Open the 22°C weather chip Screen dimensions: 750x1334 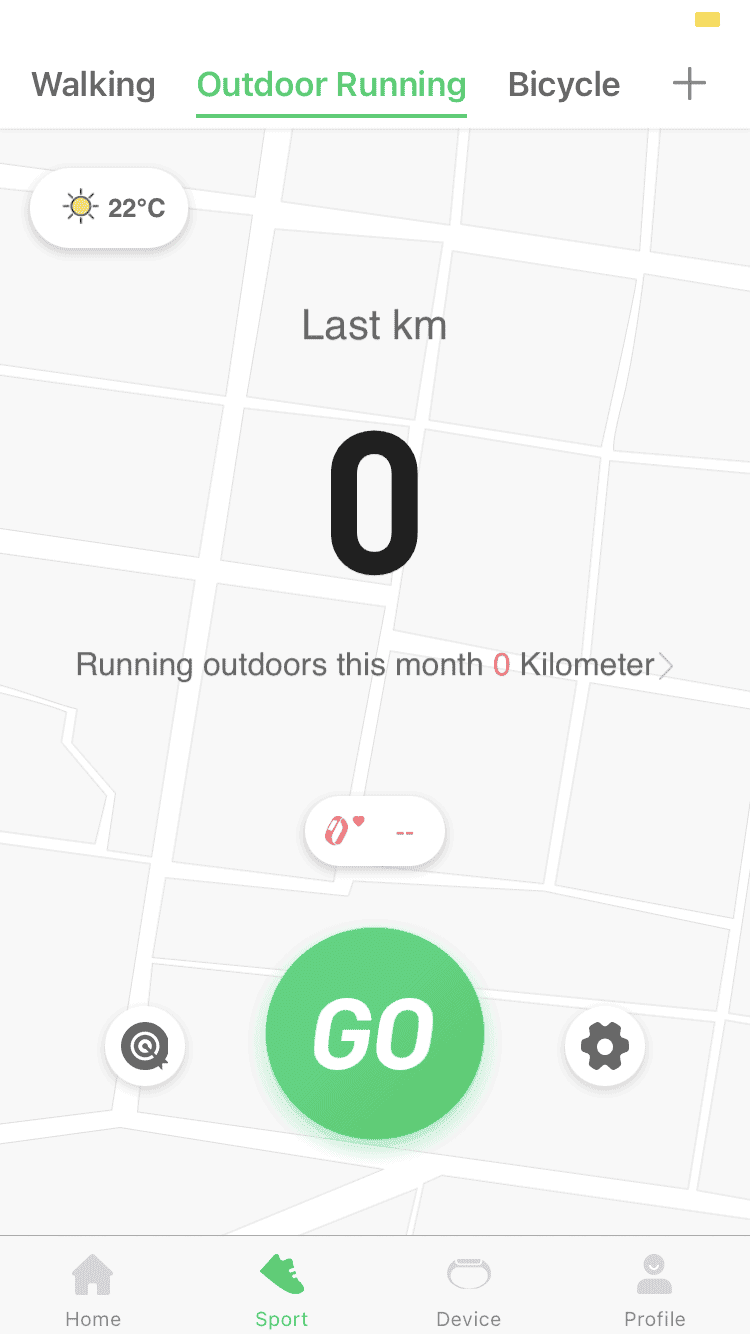[110, 208]
